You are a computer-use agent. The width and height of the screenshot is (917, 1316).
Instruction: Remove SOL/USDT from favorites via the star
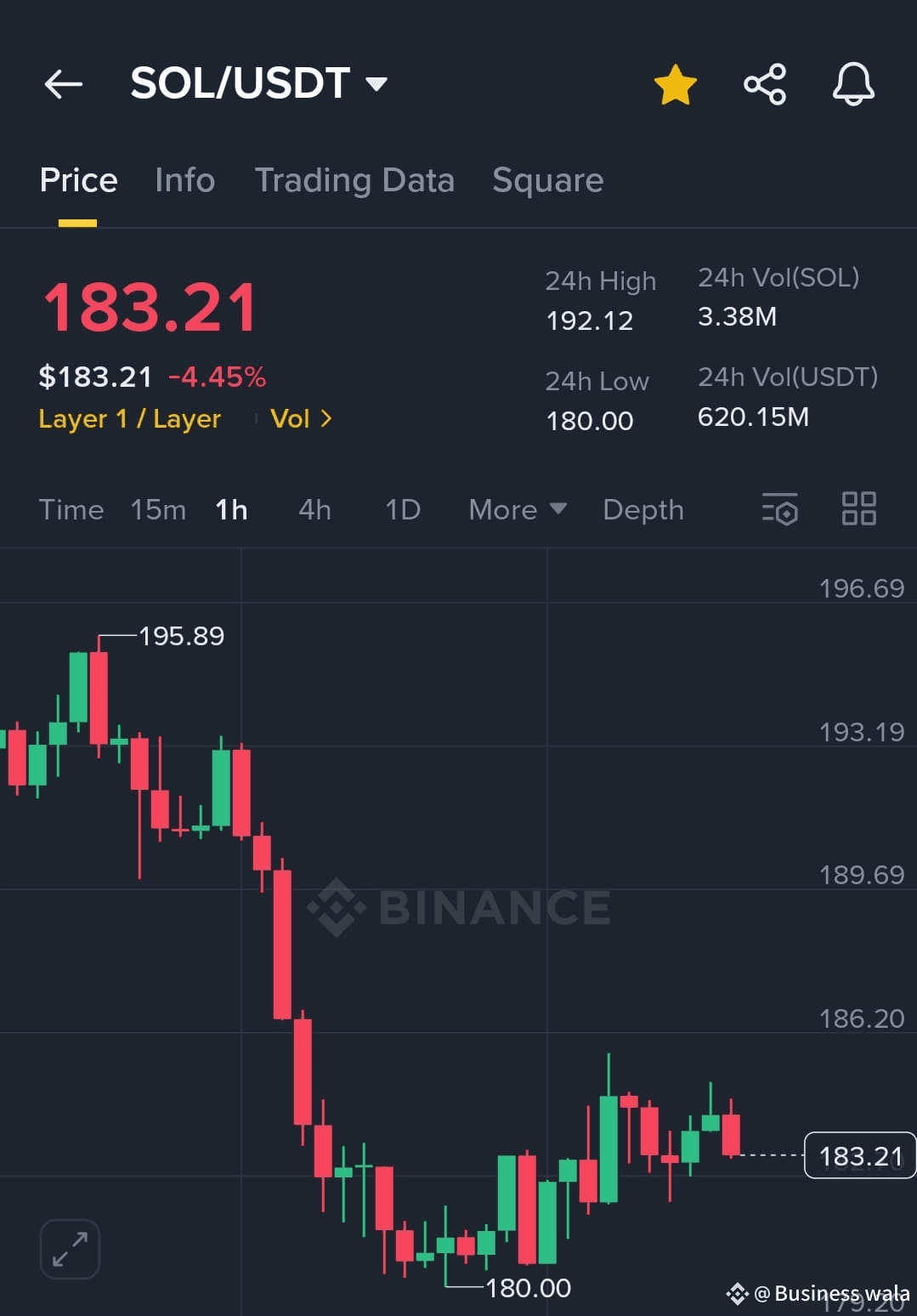pos(676,85)
